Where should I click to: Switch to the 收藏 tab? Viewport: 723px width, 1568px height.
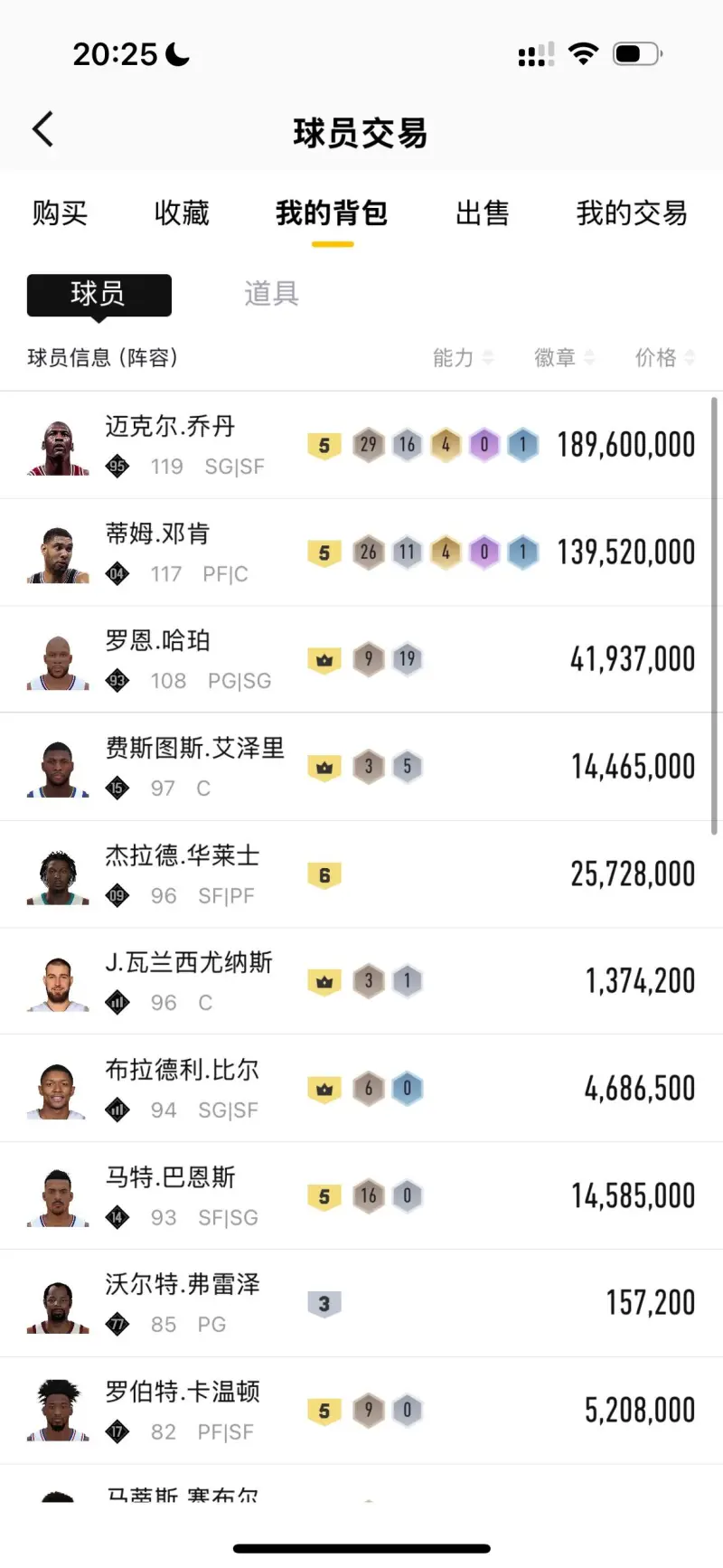181,213
